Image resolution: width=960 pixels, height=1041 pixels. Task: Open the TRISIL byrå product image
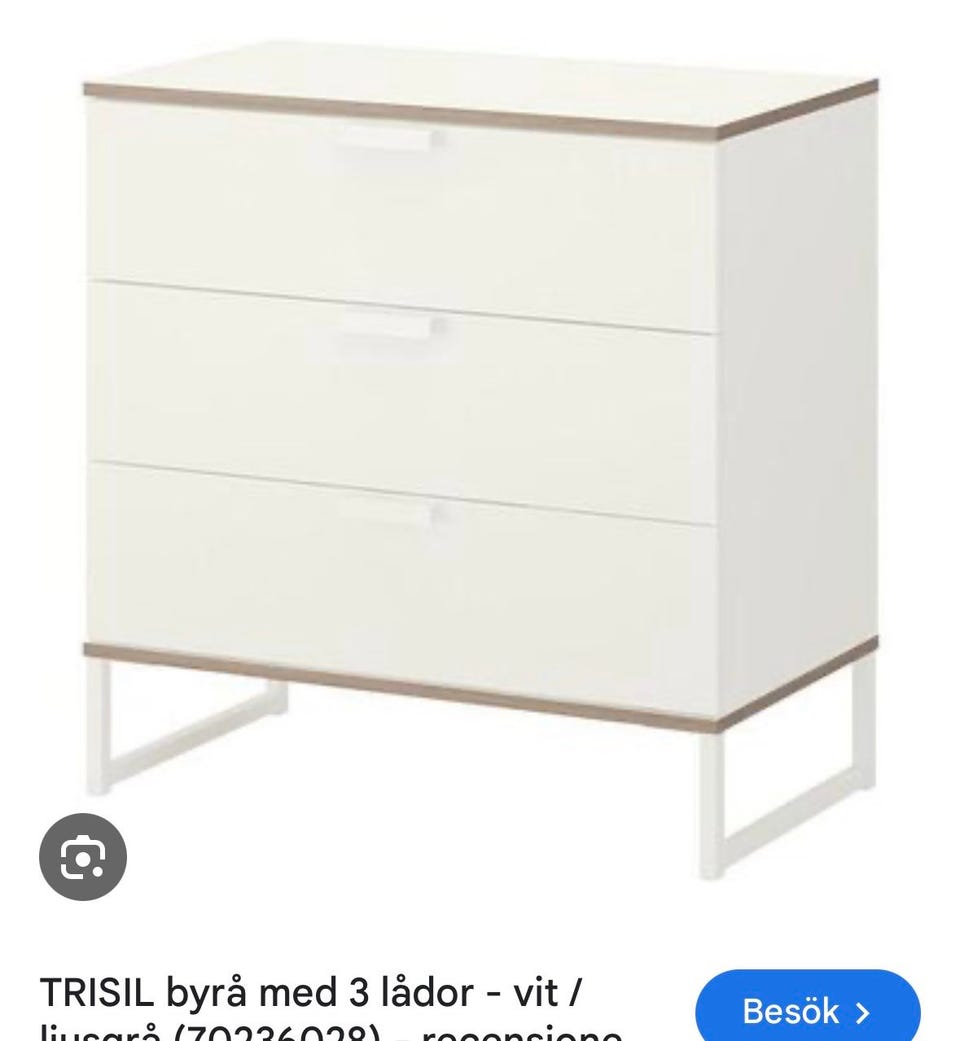(480, 450)
